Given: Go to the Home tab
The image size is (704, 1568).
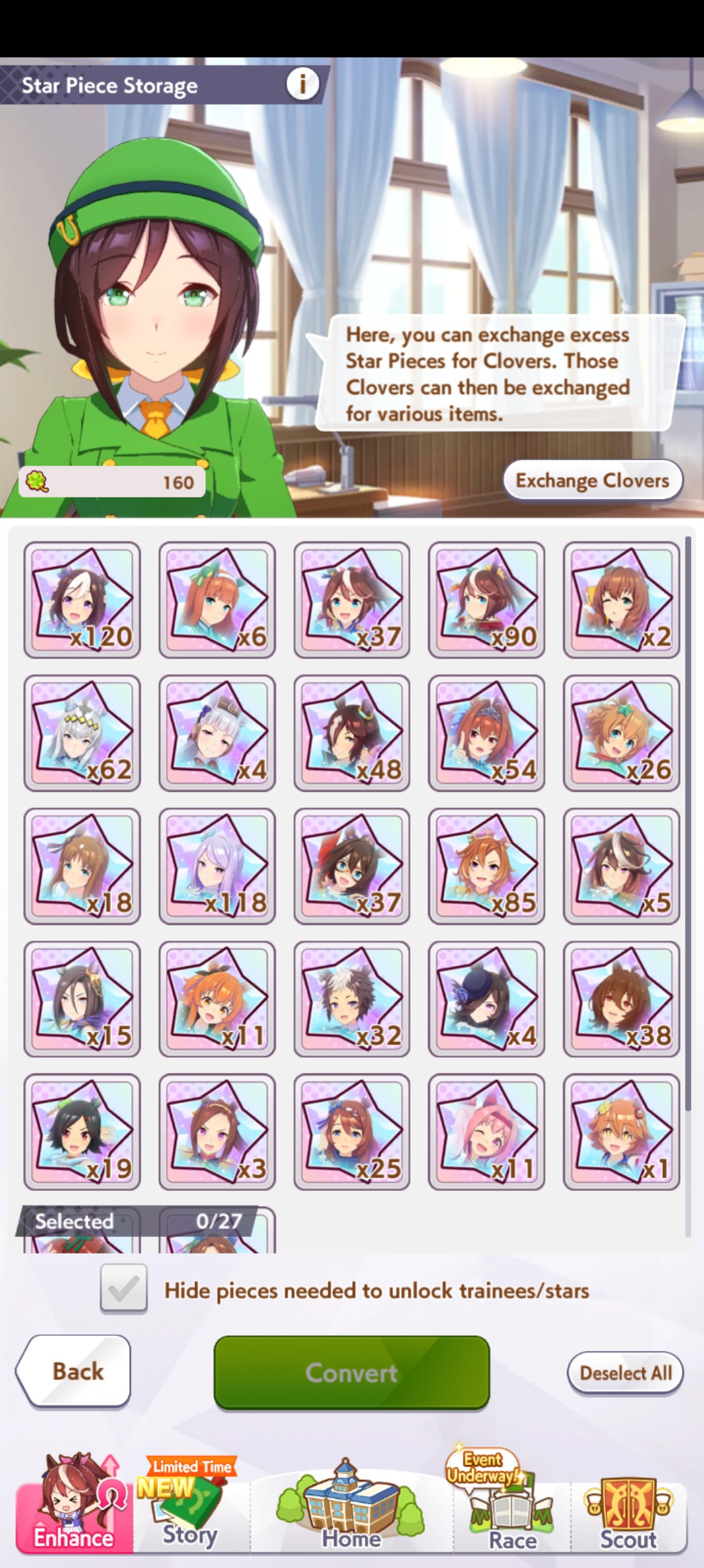Looking at the screenshot, I should click(351, 1511).
